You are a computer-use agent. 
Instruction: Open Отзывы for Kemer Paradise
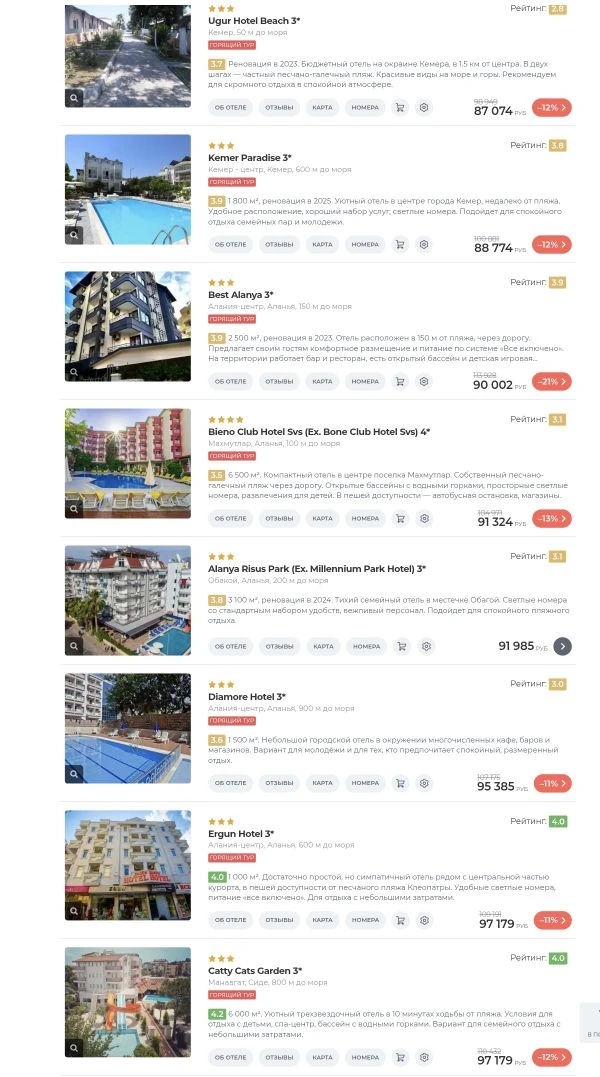(279, 245)
